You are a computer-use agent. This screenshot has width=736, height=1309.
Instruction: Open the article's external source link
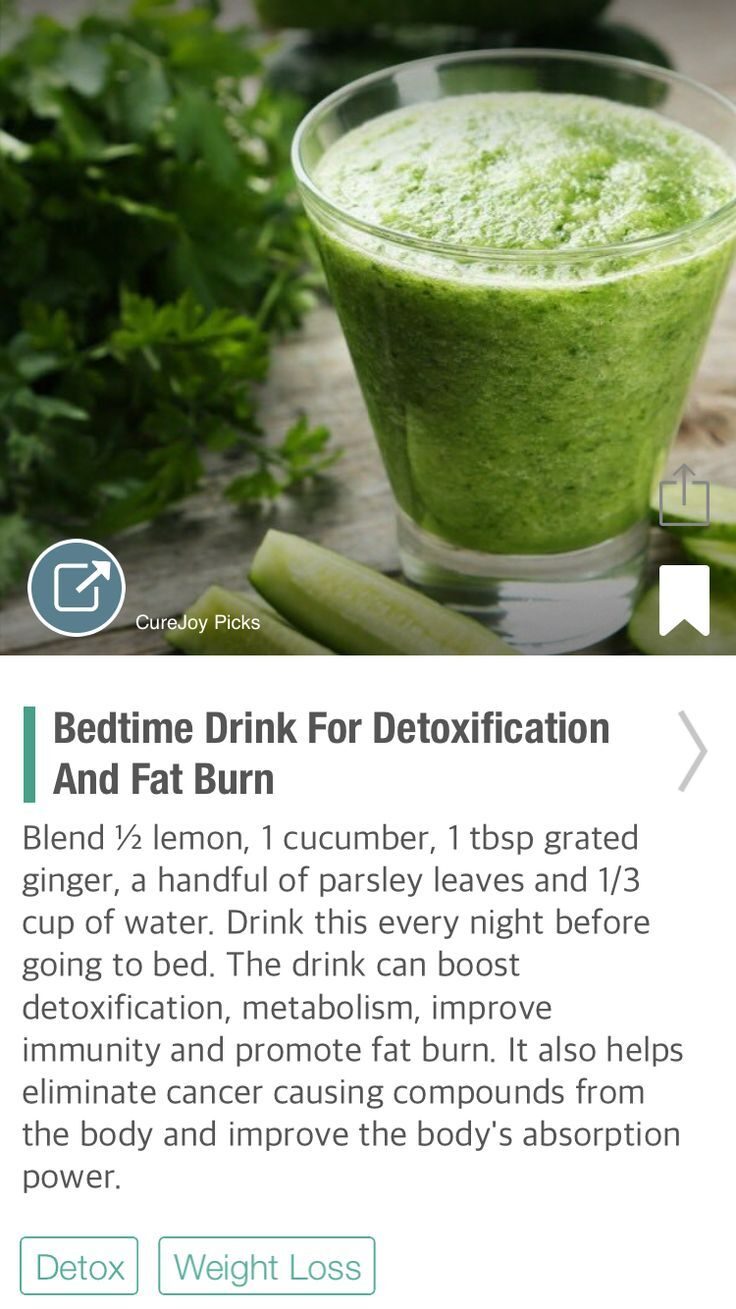tap(76, 588)
